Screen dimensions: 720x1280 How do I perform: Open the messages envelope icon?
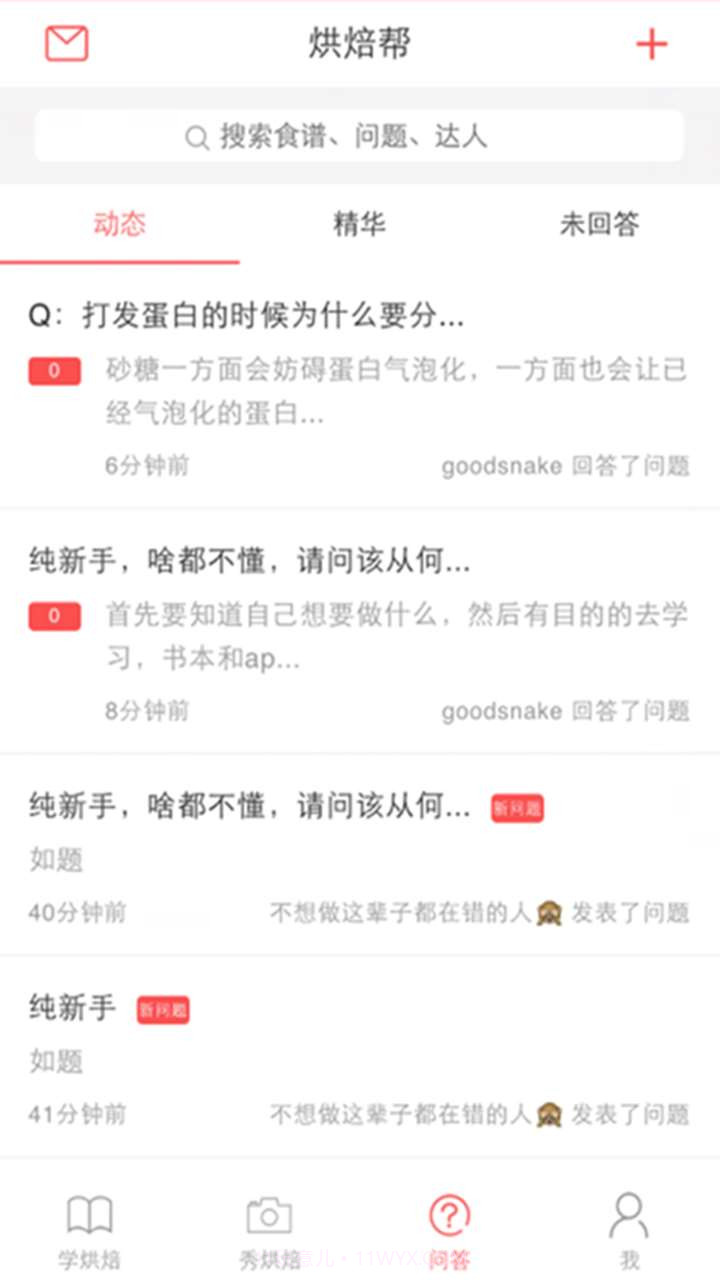(66, 44)
